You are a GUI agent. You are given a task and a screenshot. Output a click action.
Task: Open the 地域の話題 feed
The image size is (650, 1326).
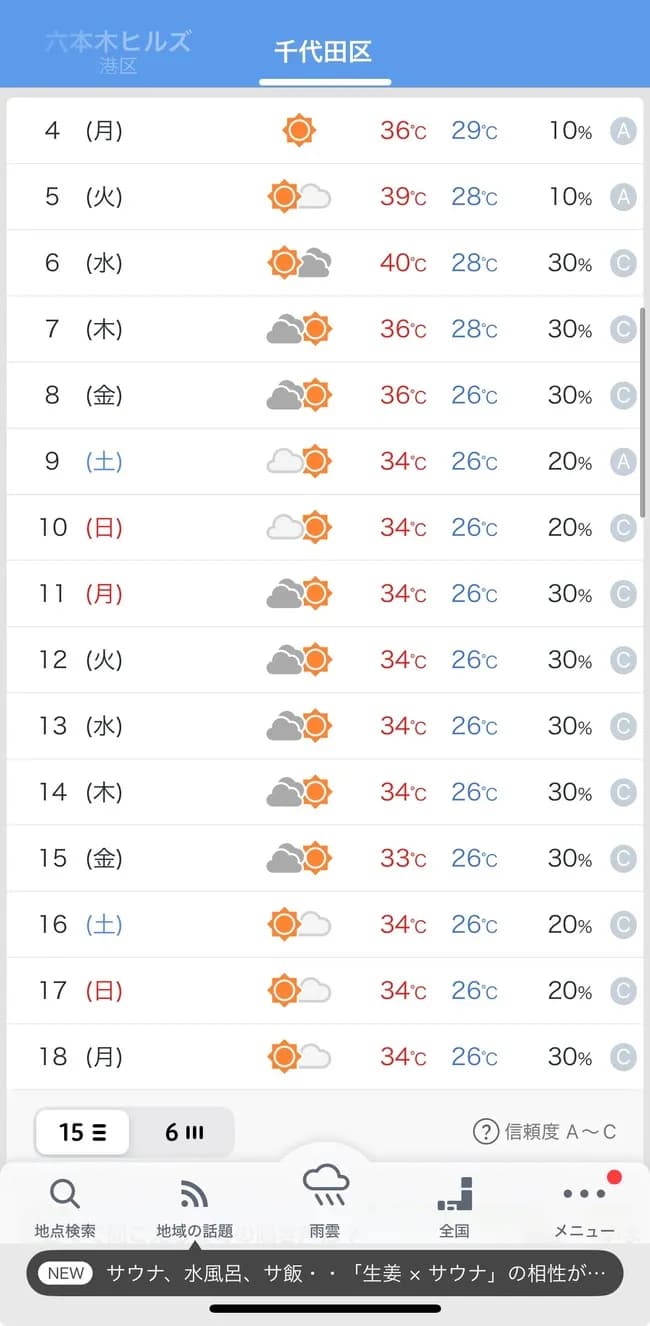coord(194,1206)
